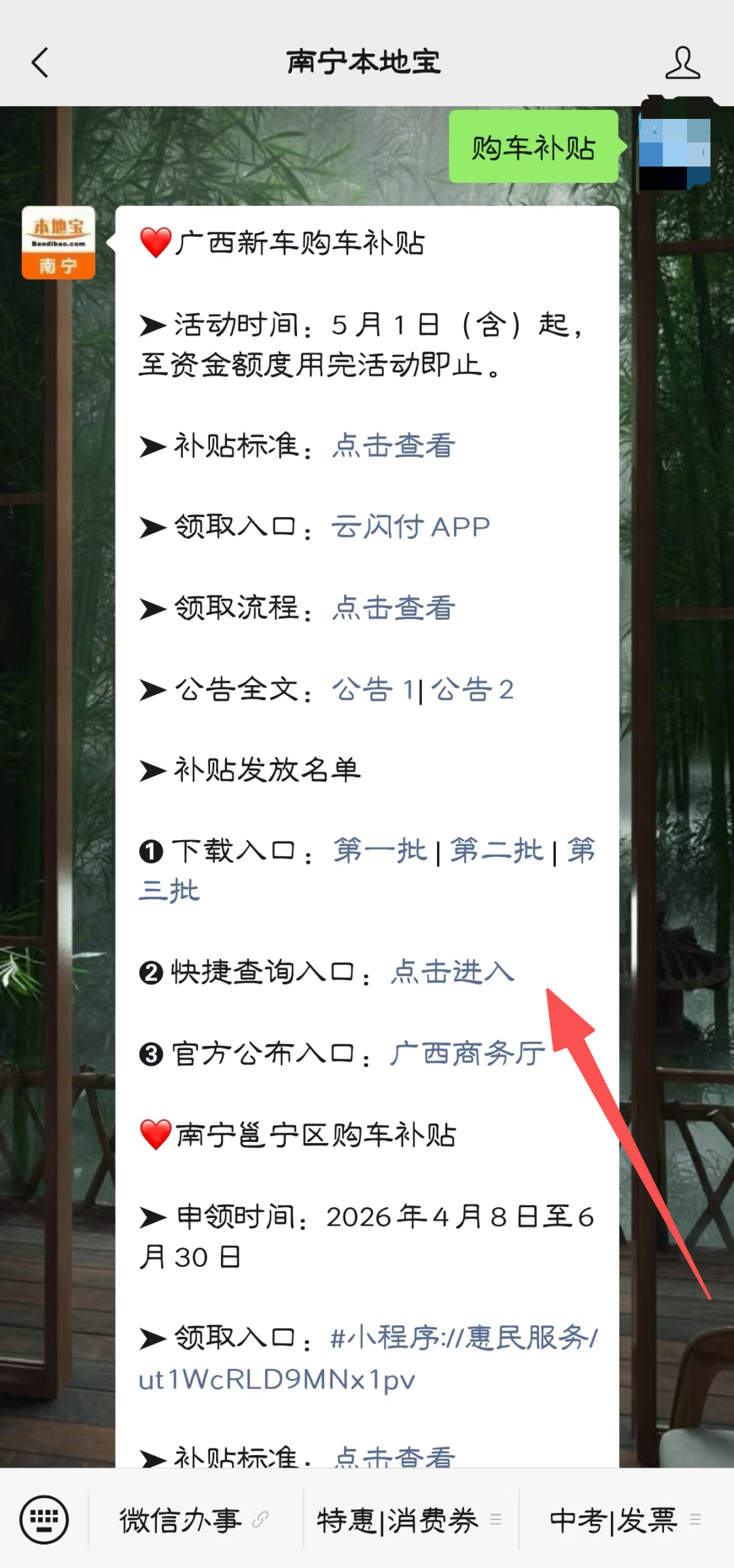Switch to keyboard input mode
Viewport: 734px width, 1568px height.
click(44, 1519)
